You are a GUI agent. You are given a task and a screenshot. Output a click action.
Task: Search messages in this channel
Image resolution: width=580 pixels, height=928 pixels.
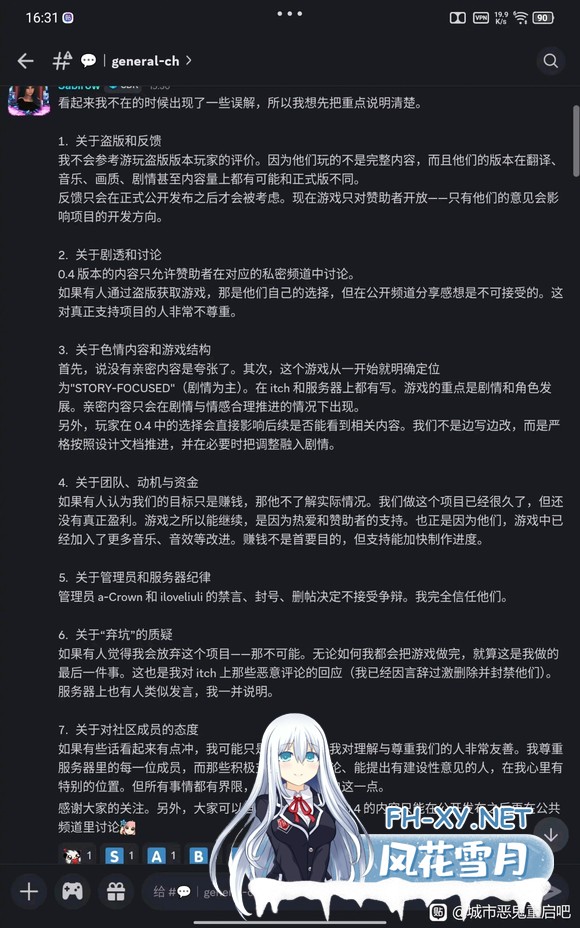pyautogui.click(x=550, y=61)
